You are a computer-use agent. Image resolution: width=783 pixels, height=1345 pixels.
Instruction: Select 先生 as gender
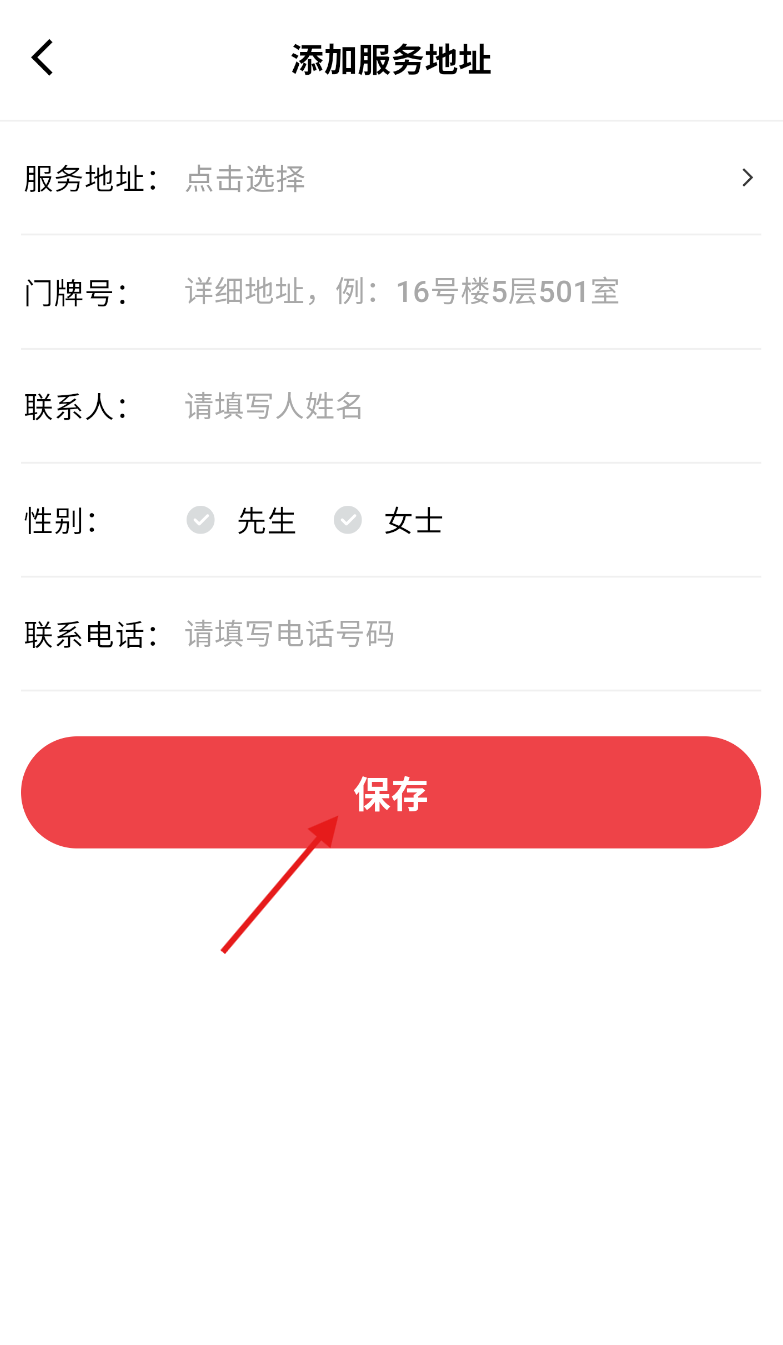[x=241, y=520]
